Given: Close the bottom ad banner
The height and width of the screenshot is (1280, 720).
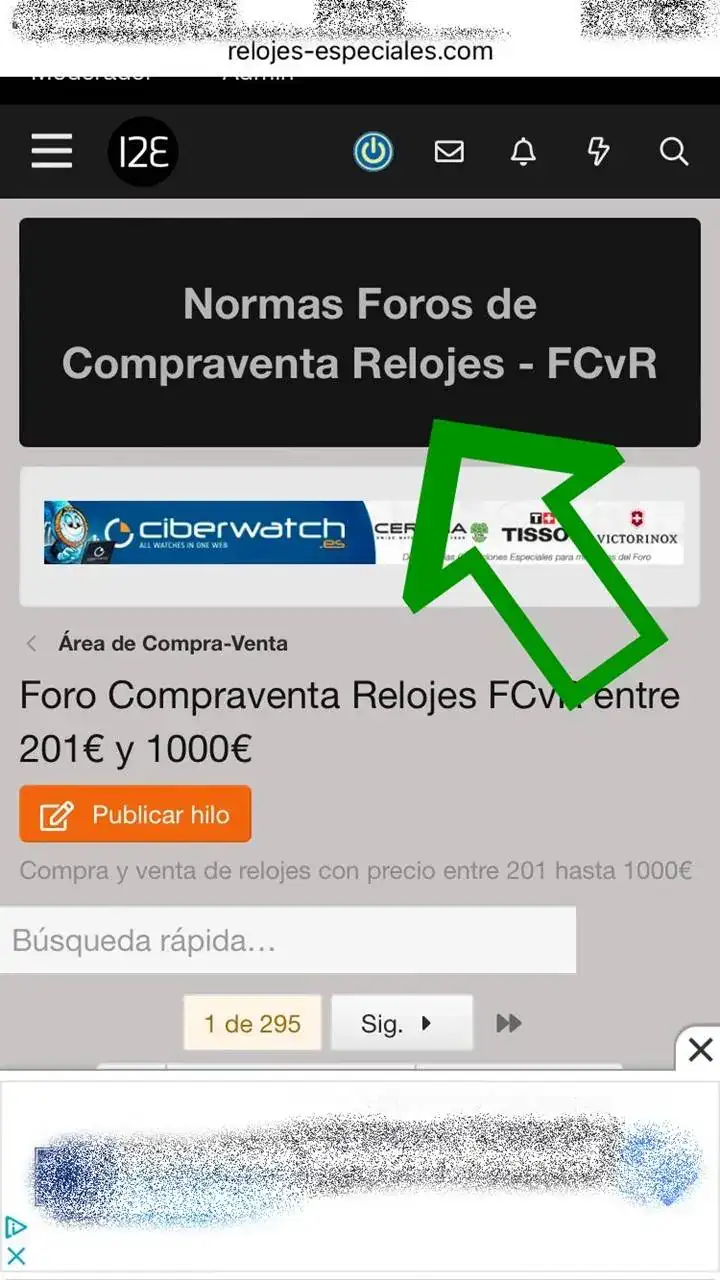Looking at the screenshot, I should click(700, 1049).
